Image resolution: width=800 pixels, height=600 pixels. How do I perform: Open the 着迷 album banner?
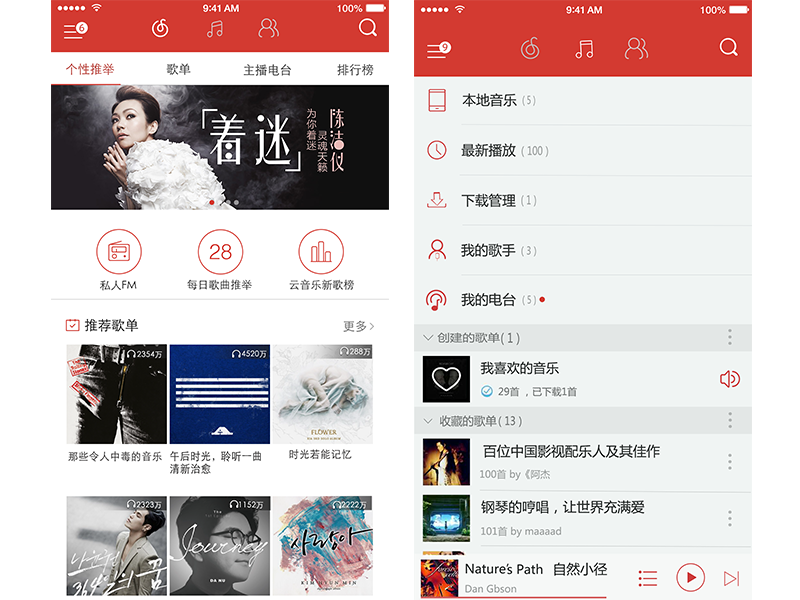point(220,146)
